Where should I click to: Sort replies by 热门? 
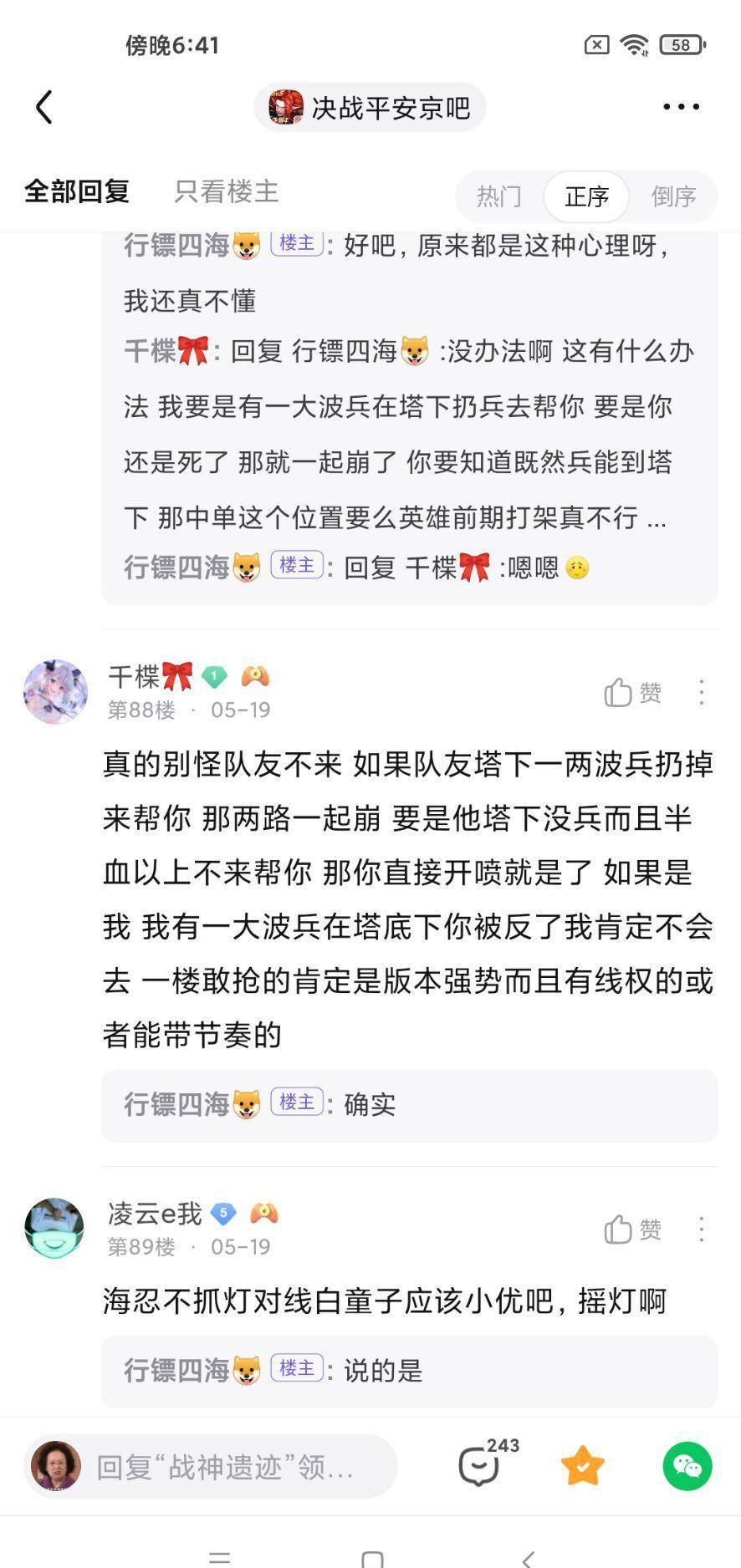tap(499, 196)
